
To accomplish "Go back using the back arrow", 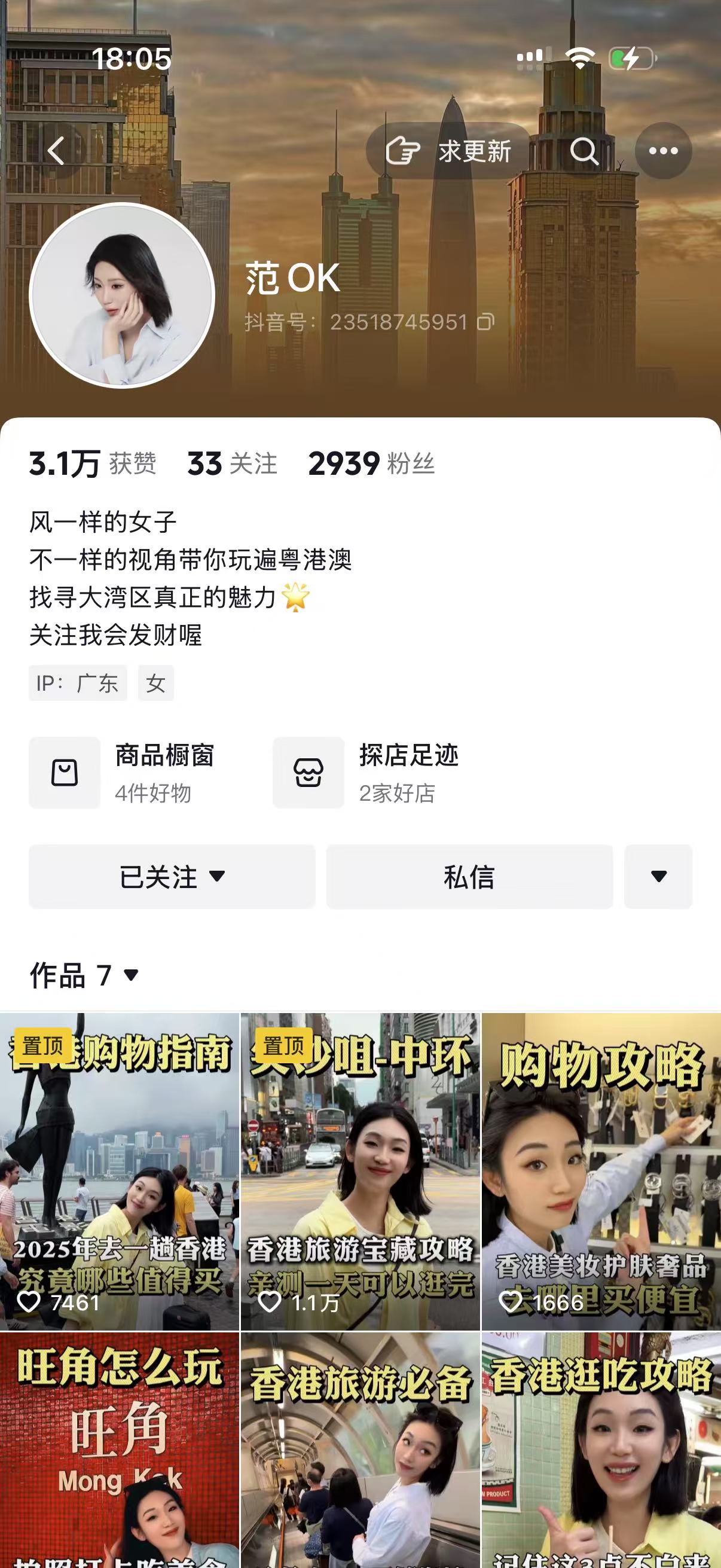I will [57, 150].
